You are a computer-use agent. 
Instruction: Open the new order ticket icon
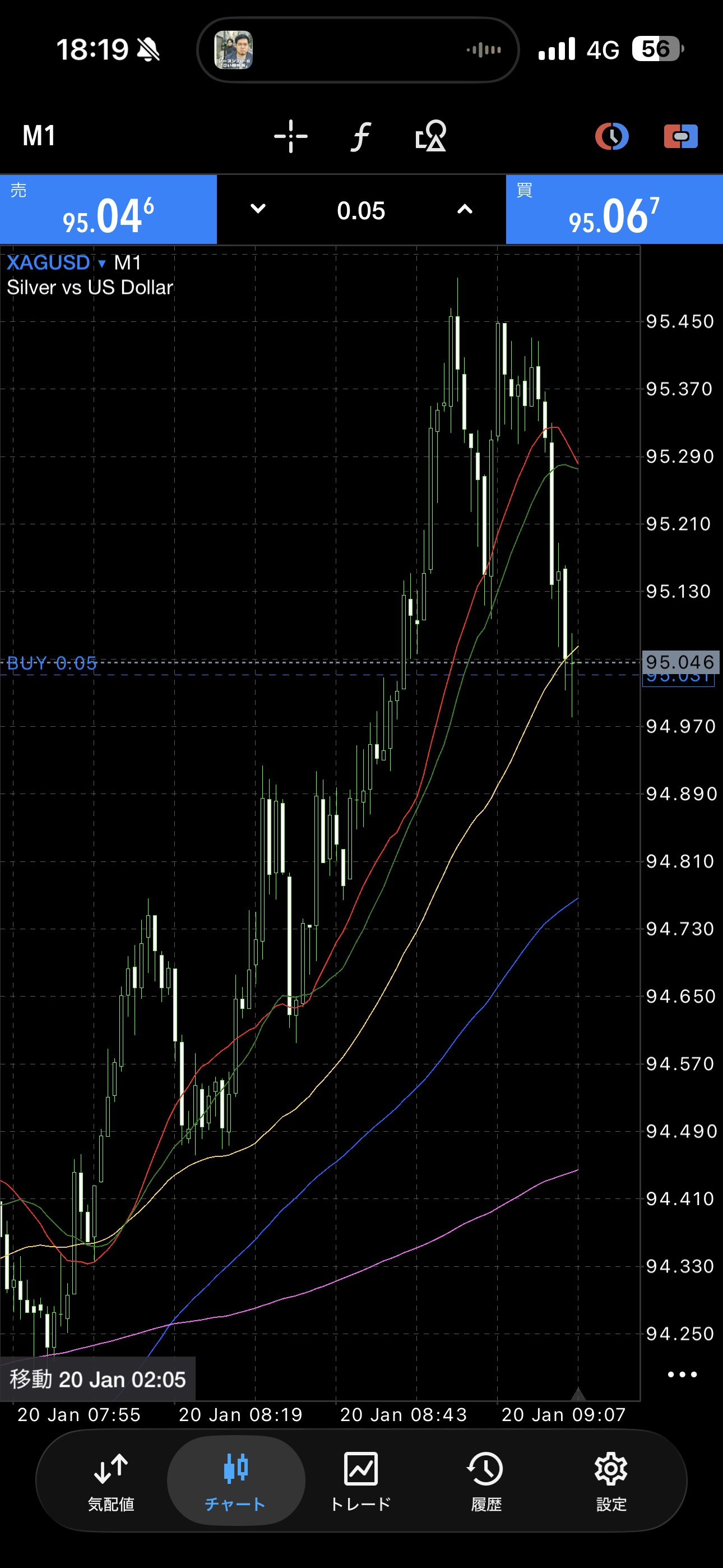680,136
